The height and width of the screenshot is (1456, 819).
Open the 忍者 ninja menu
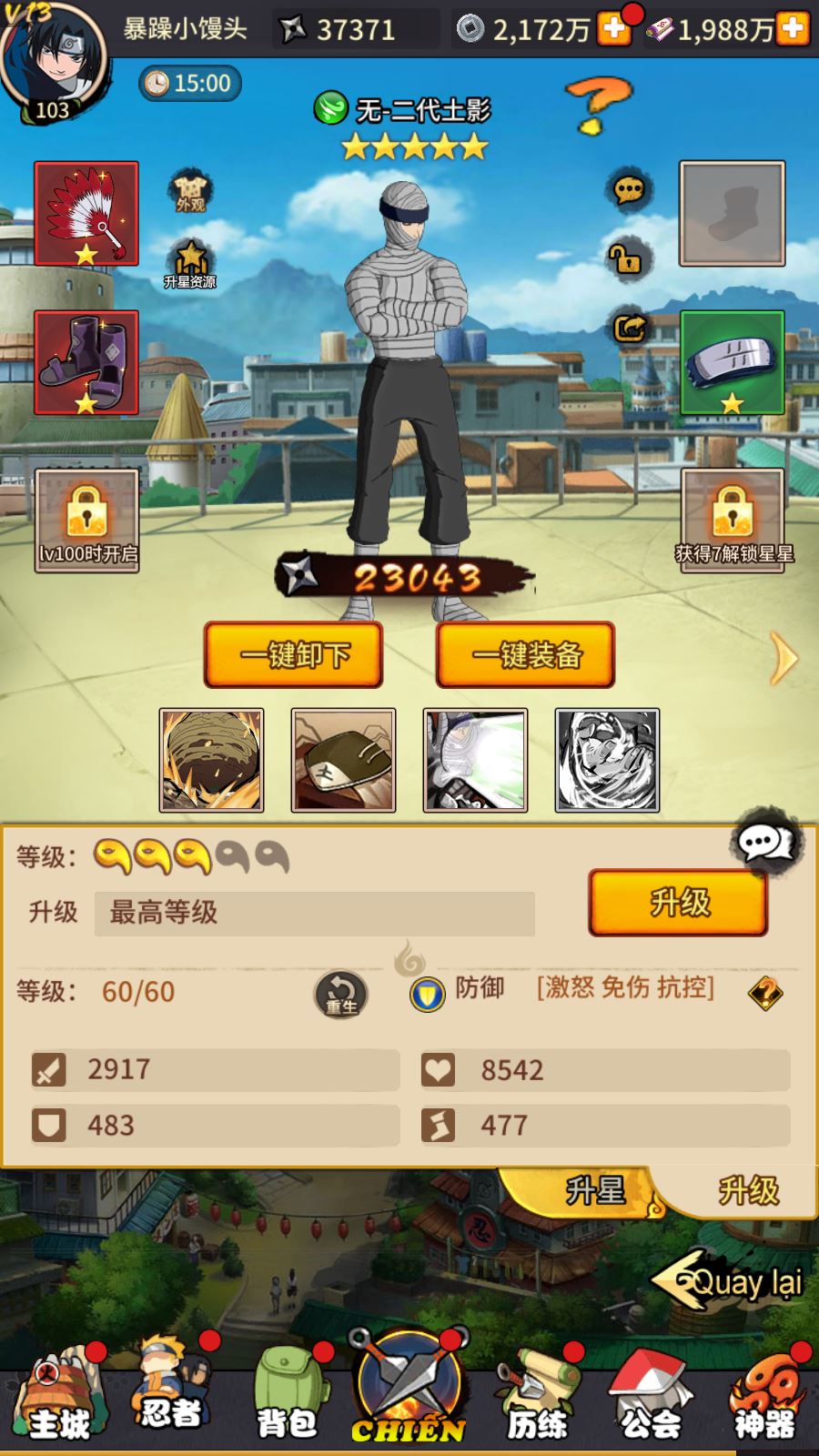(171, 1392)
